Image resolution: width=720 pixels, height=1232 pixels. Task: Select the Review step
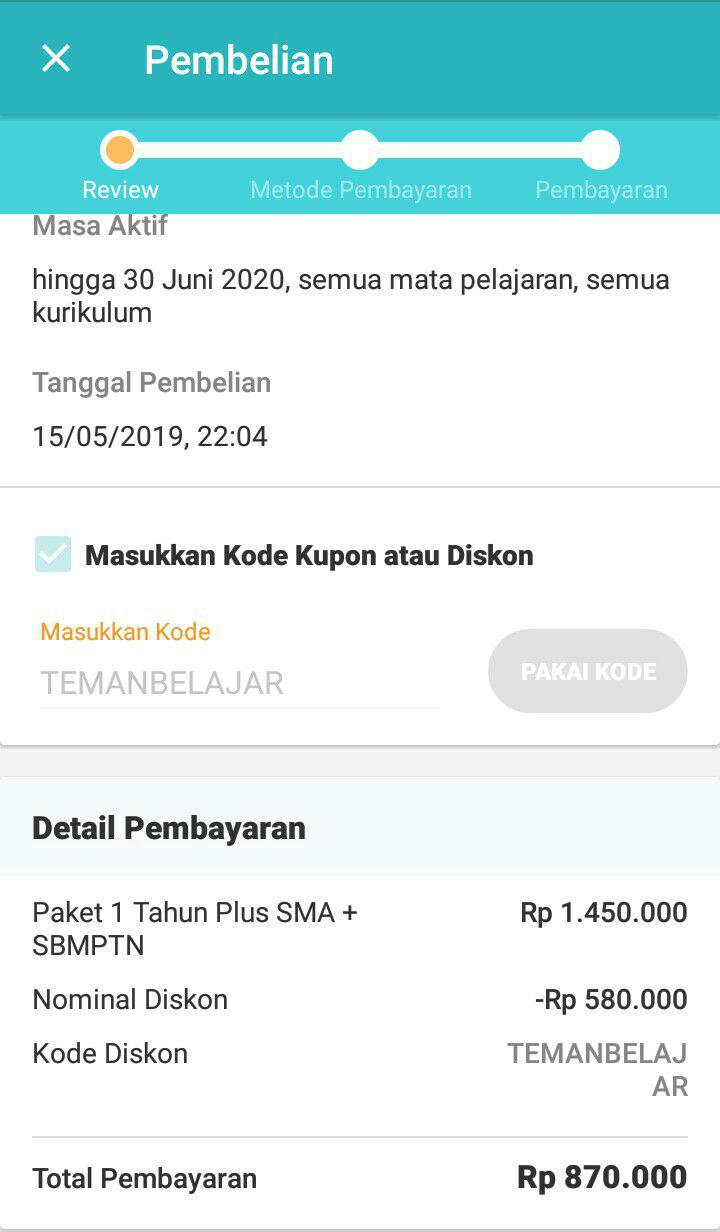coord(120,151)
